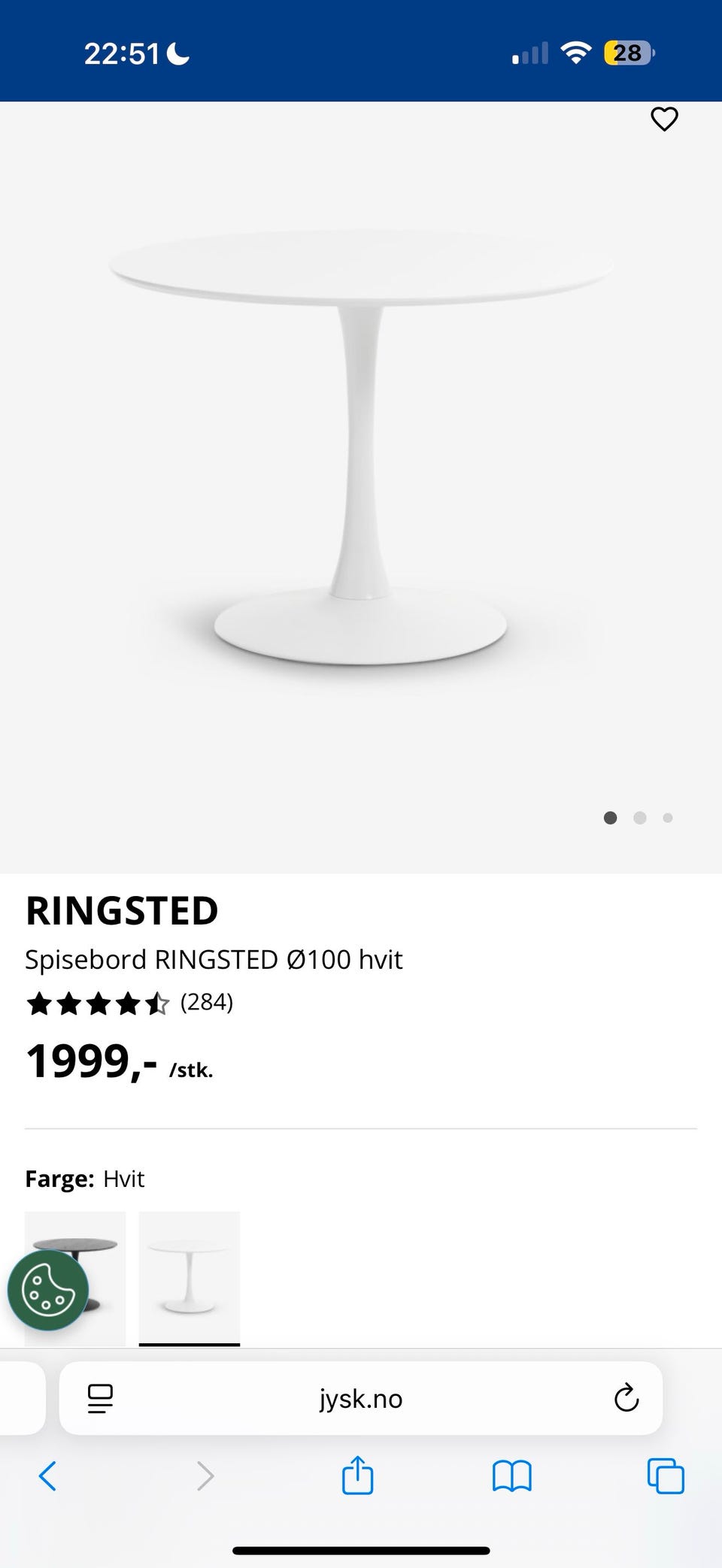Viewport: 722px width, 1568px height.
Task: Open the 284 customer reviews
Action: pyautogui.click(x=206, y=1002)
